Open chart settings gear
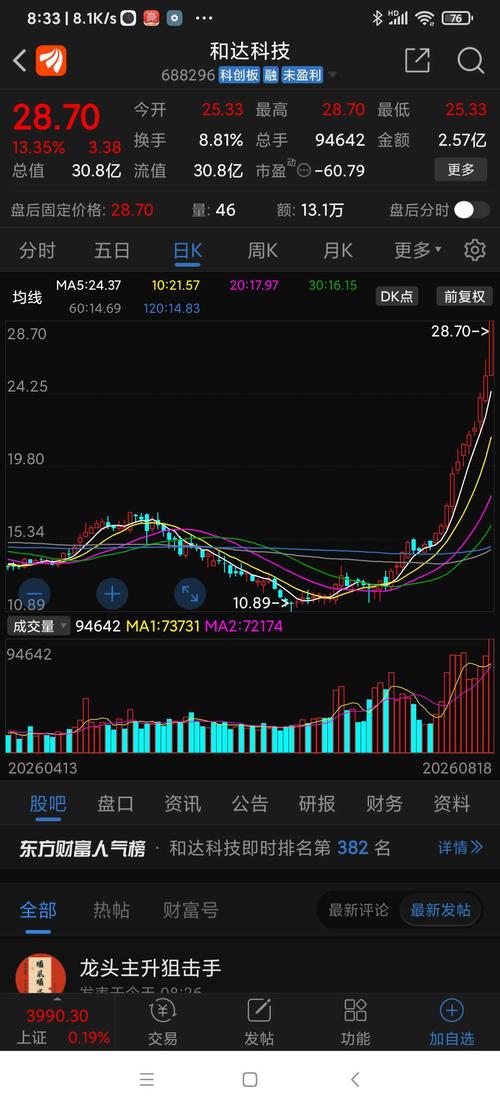Image resolution: width=500 pixels, height=1111 pixels. [x=475, y=250]
